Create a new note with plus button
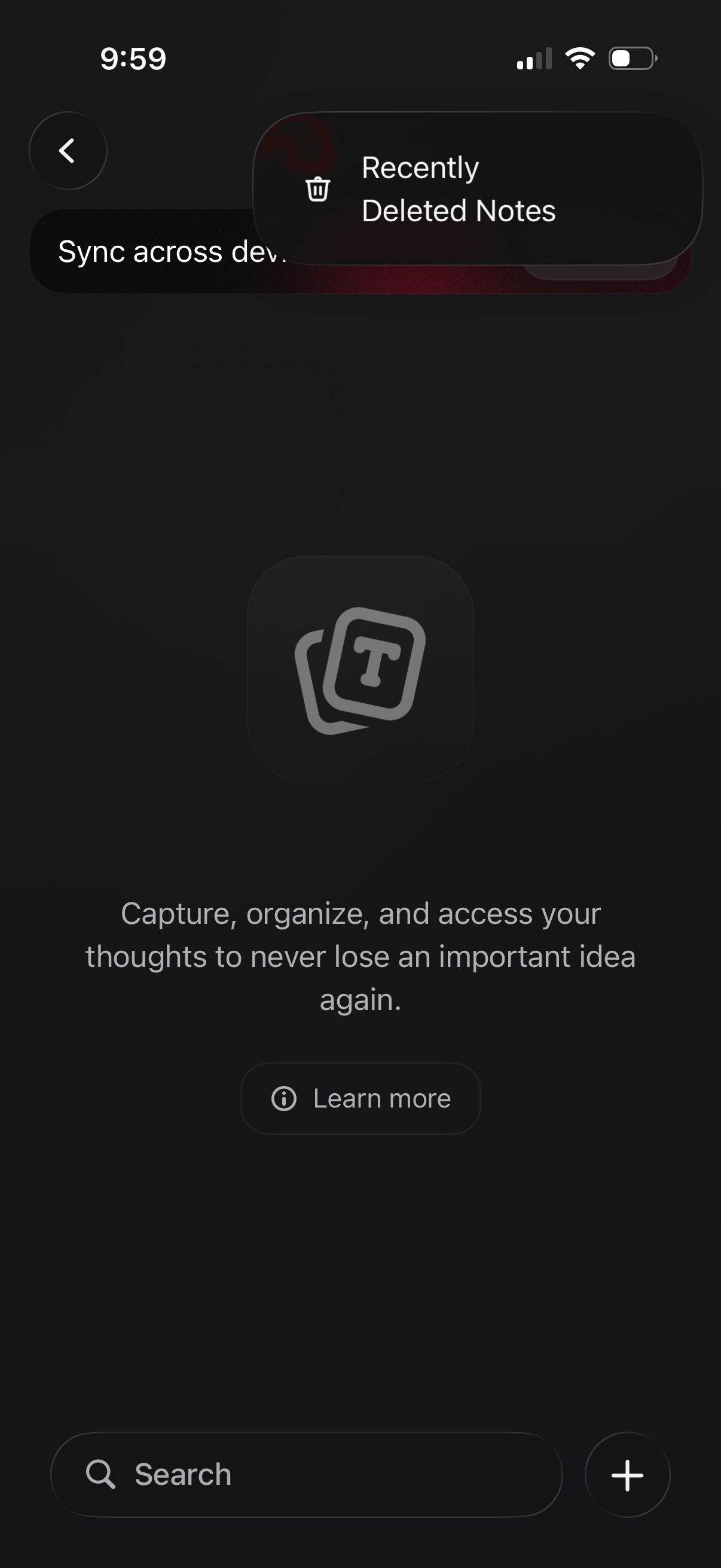The image size is (721, 1568). tap(627, 1475)
